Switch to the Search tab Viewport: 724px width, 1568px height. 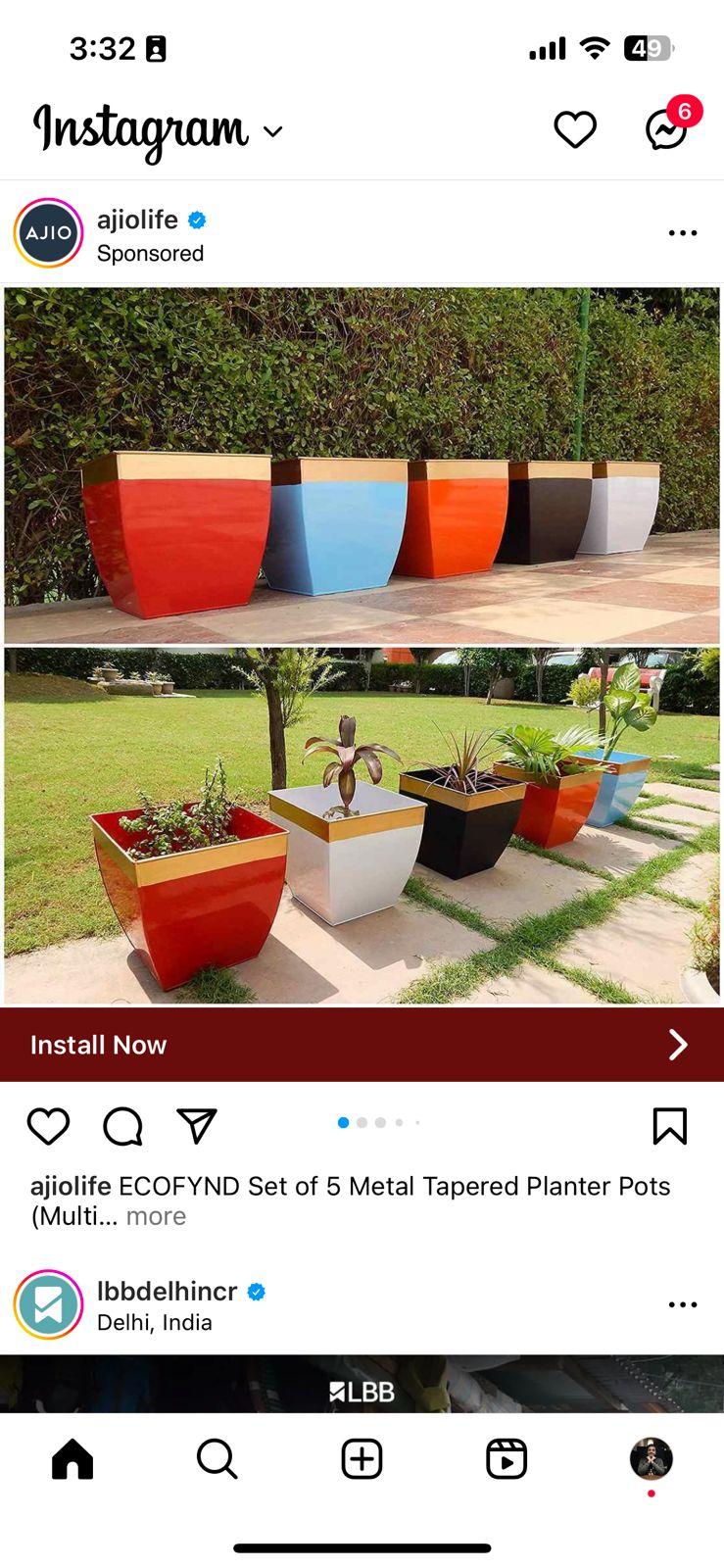[x=217, y=1459]
